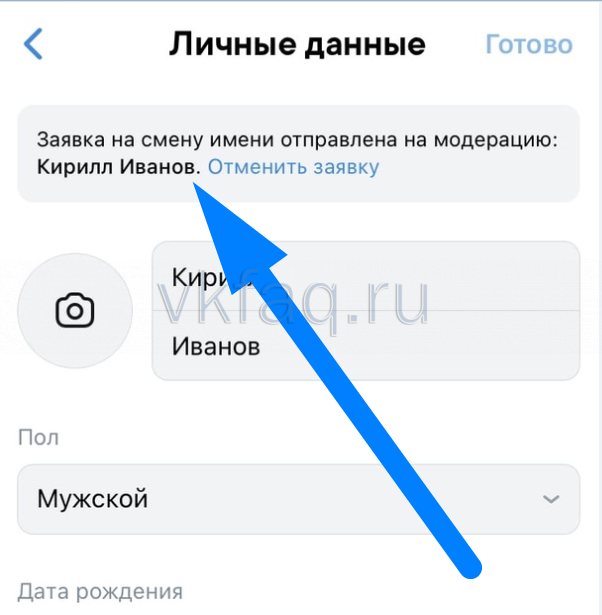Edit the last name field Иванов
Image resolution: width=602 pixels, height=615 pixels.
tap(365, 346)
